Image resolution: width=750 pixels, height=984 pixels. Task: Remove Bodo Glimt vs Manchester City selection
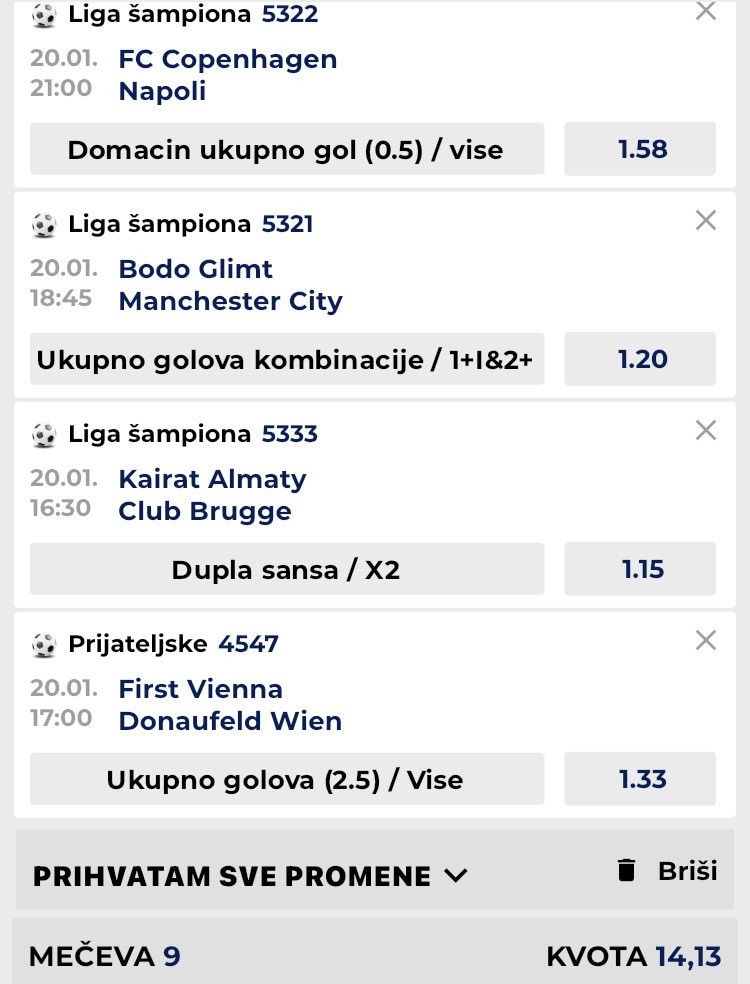click(706, 220)
